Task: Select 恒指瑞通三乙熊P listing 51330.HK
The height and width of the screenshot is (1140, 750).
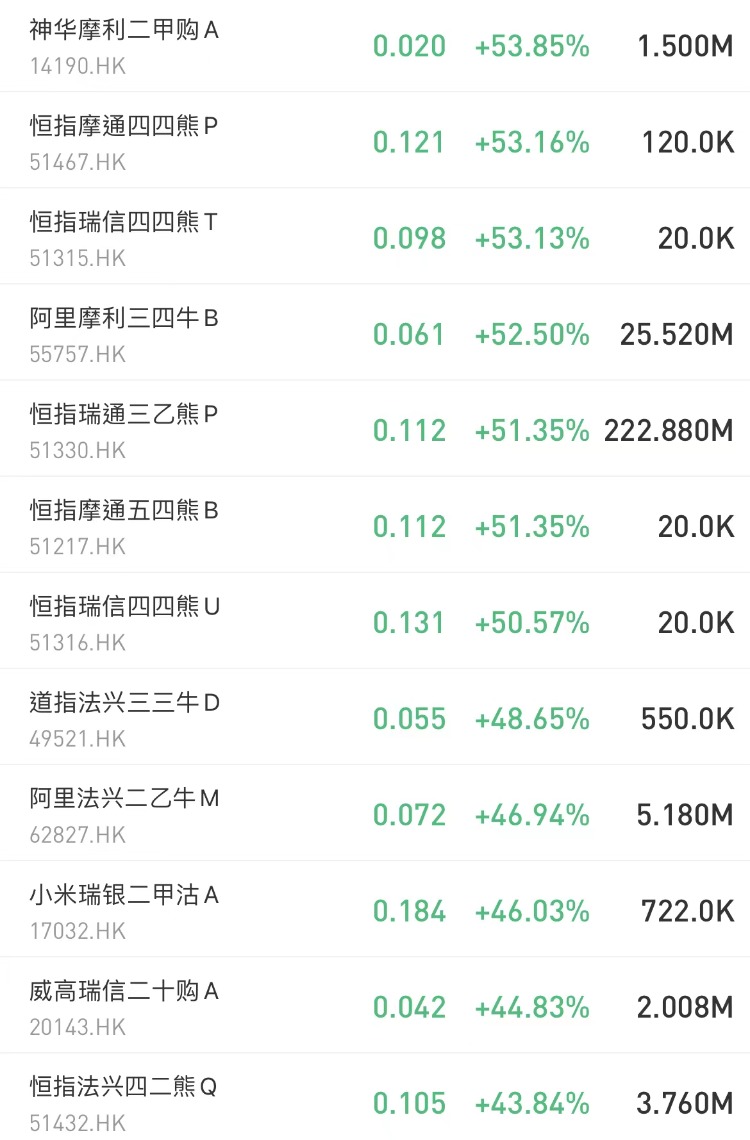Action: tap(125, 430)
